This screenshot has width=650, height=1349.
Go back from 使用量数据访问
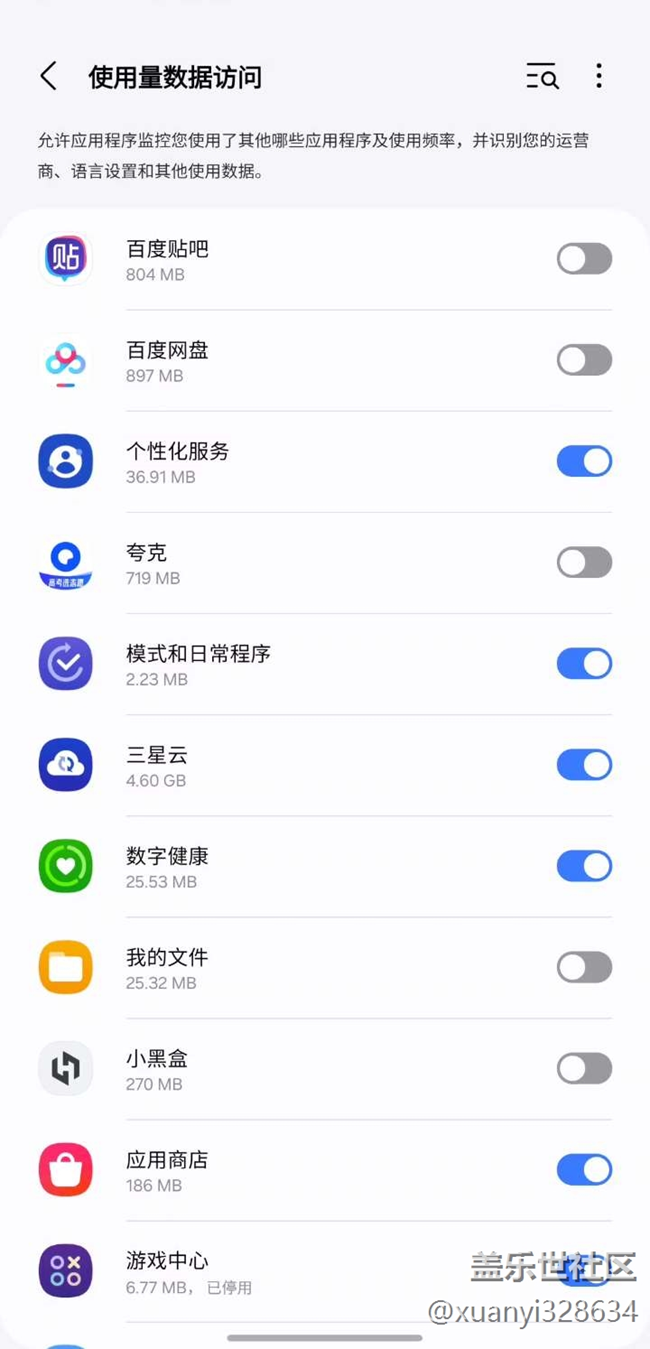point(48,76)
